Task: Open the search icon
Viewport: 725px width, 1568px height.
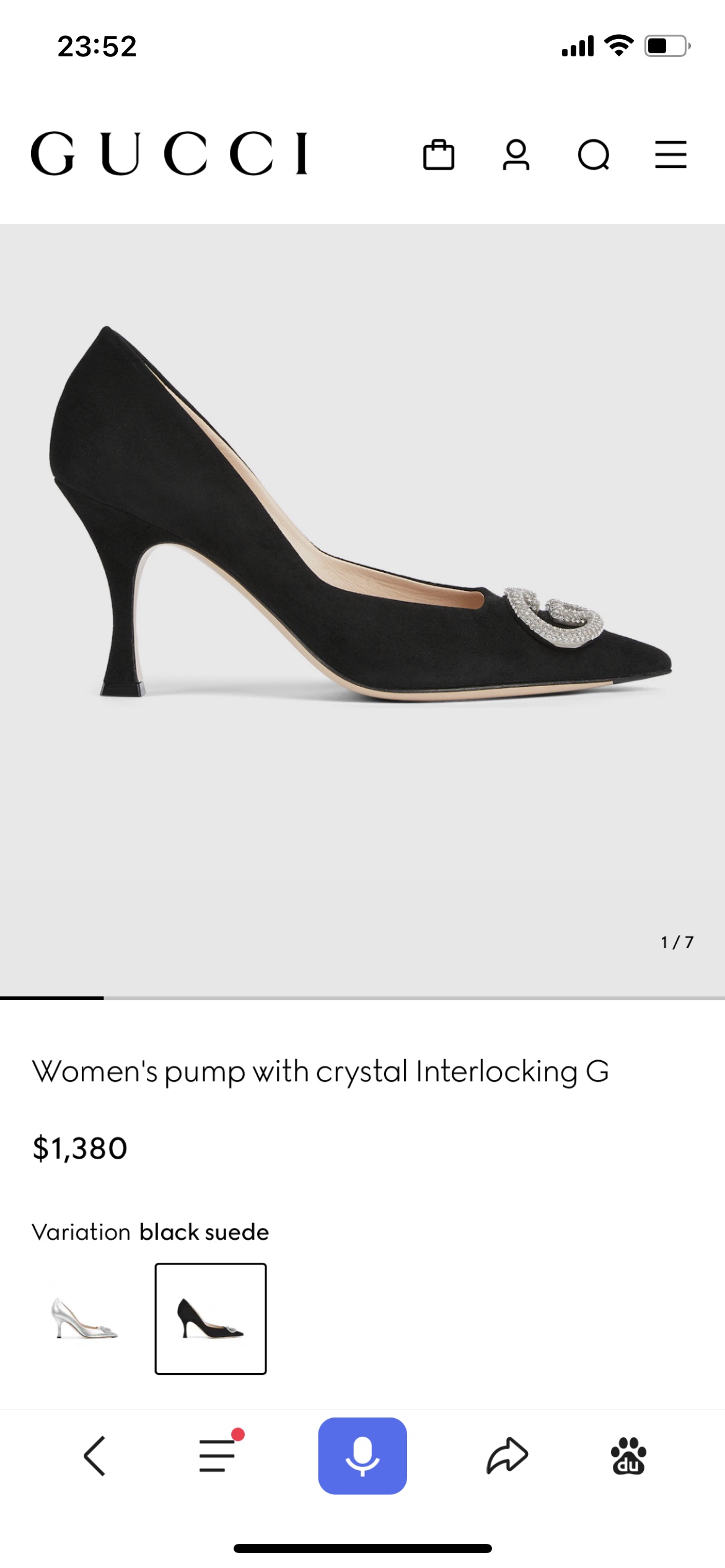Action: click(594, 155)
